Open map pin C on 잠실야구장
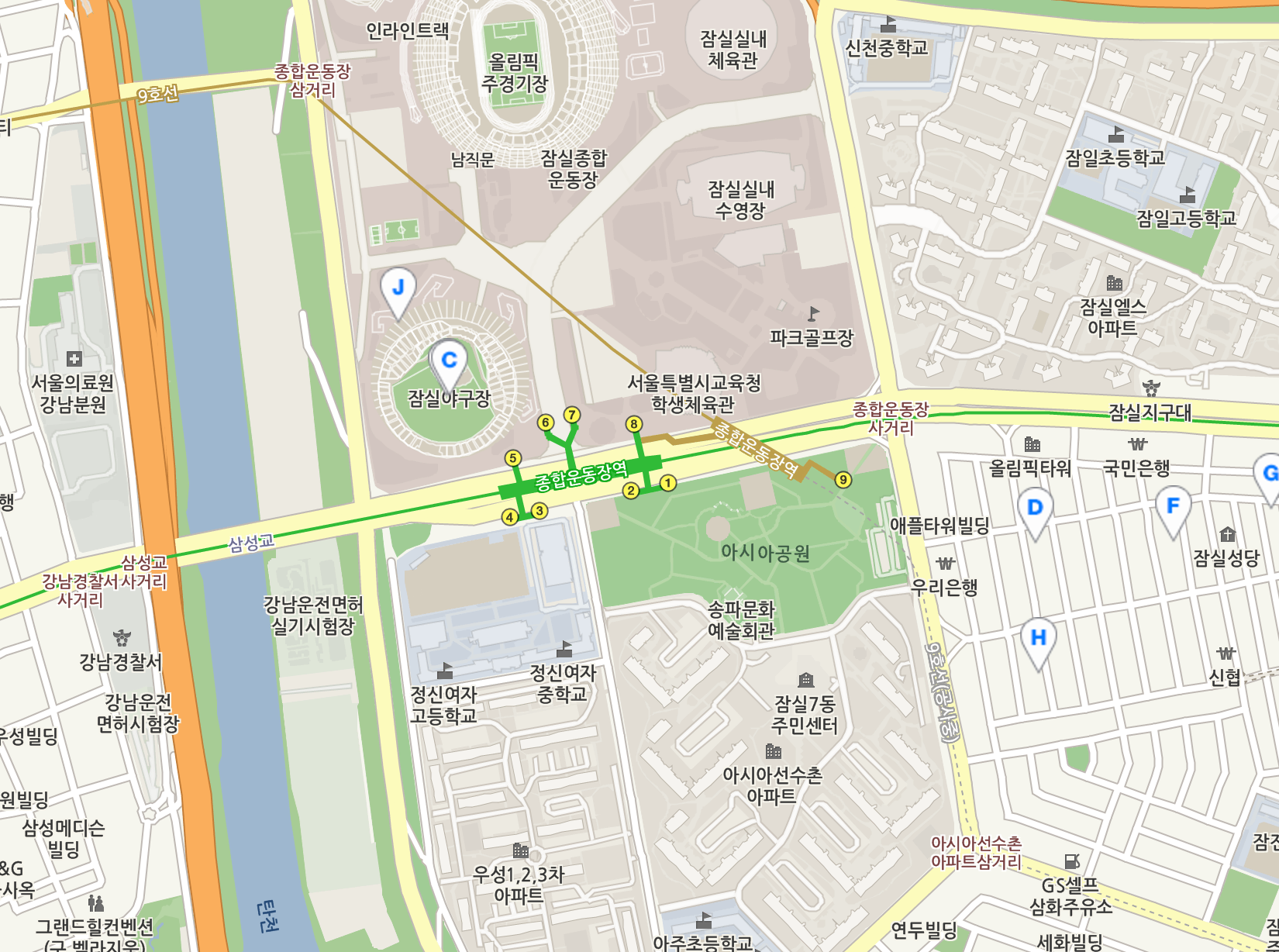This screenshot has width=1279, height=952. (449, 361)
